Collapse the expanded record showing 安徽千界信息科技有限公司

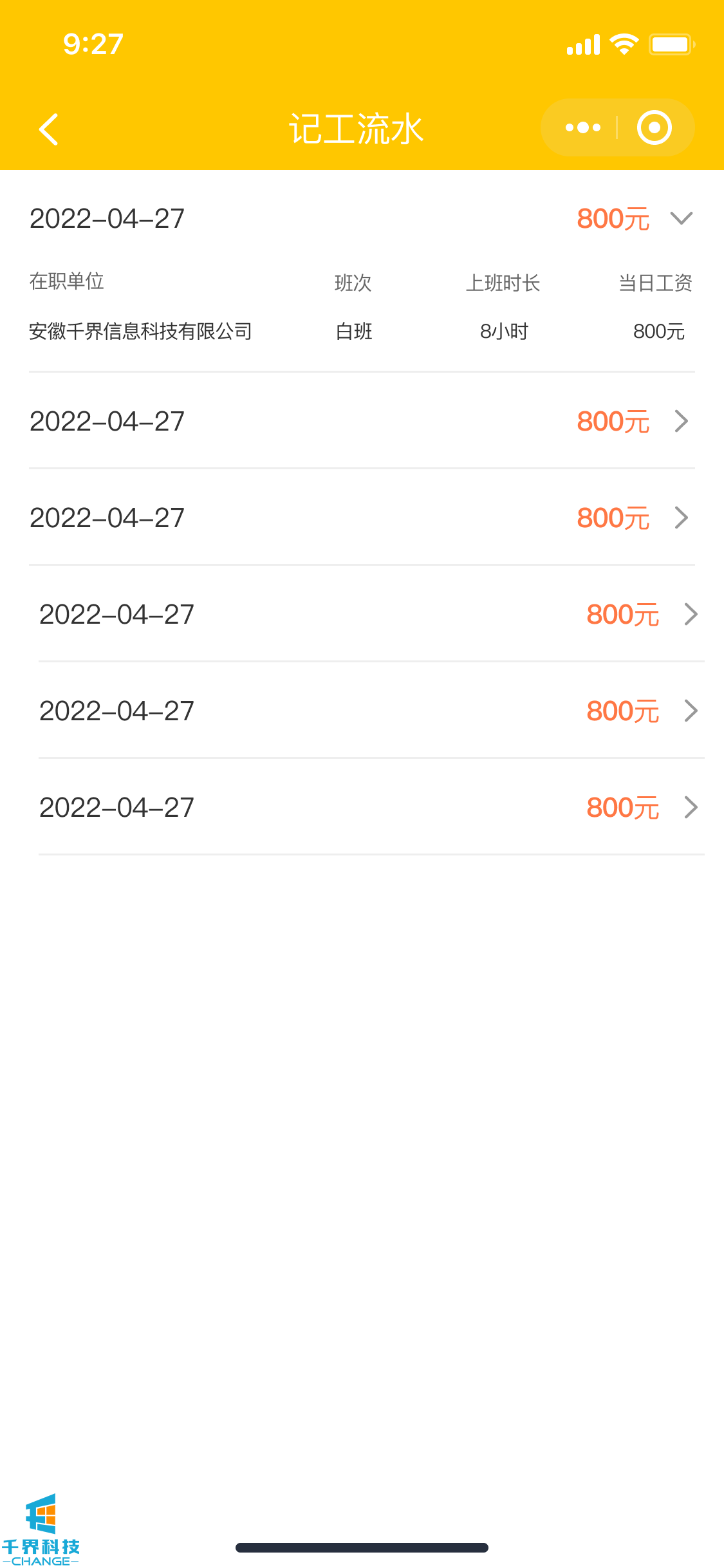pyautogui.click(x=681, y=218)
